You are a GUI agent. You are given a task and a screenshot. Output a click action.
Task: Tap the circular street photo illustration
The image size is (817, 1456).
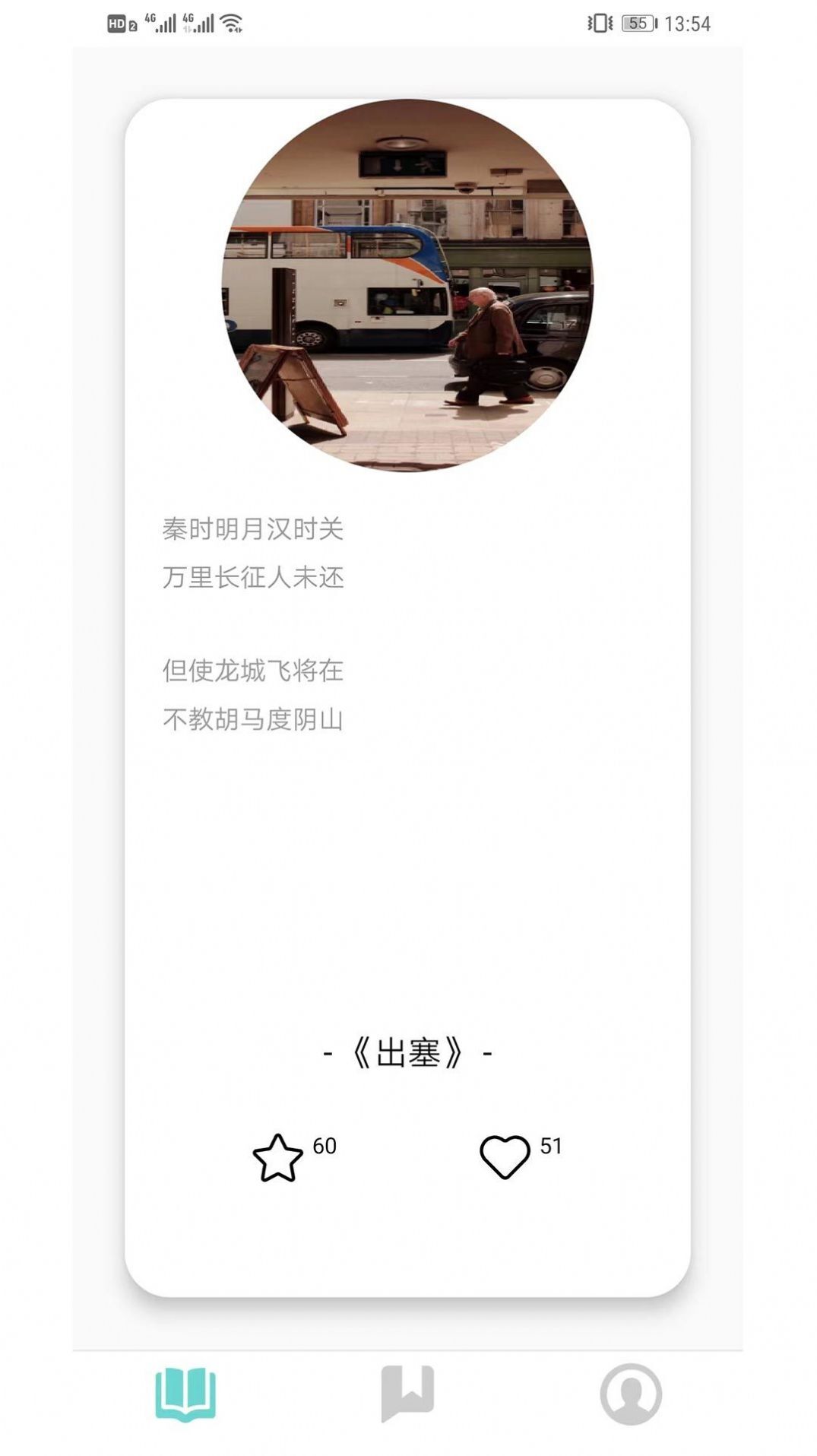point(408,287)
